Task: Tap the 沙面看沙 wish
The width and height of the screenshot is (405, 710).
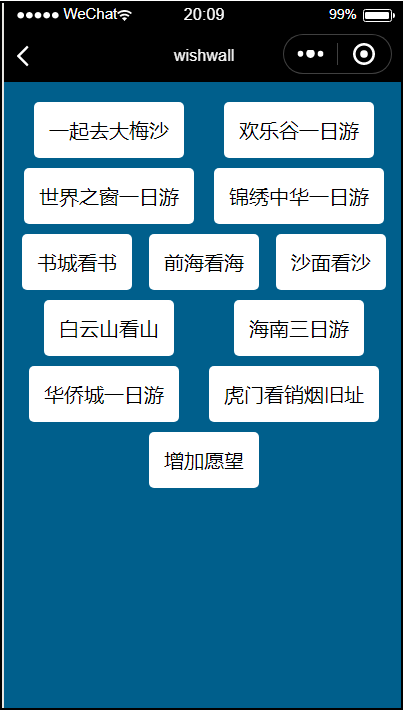Action: tap(331, 262)
